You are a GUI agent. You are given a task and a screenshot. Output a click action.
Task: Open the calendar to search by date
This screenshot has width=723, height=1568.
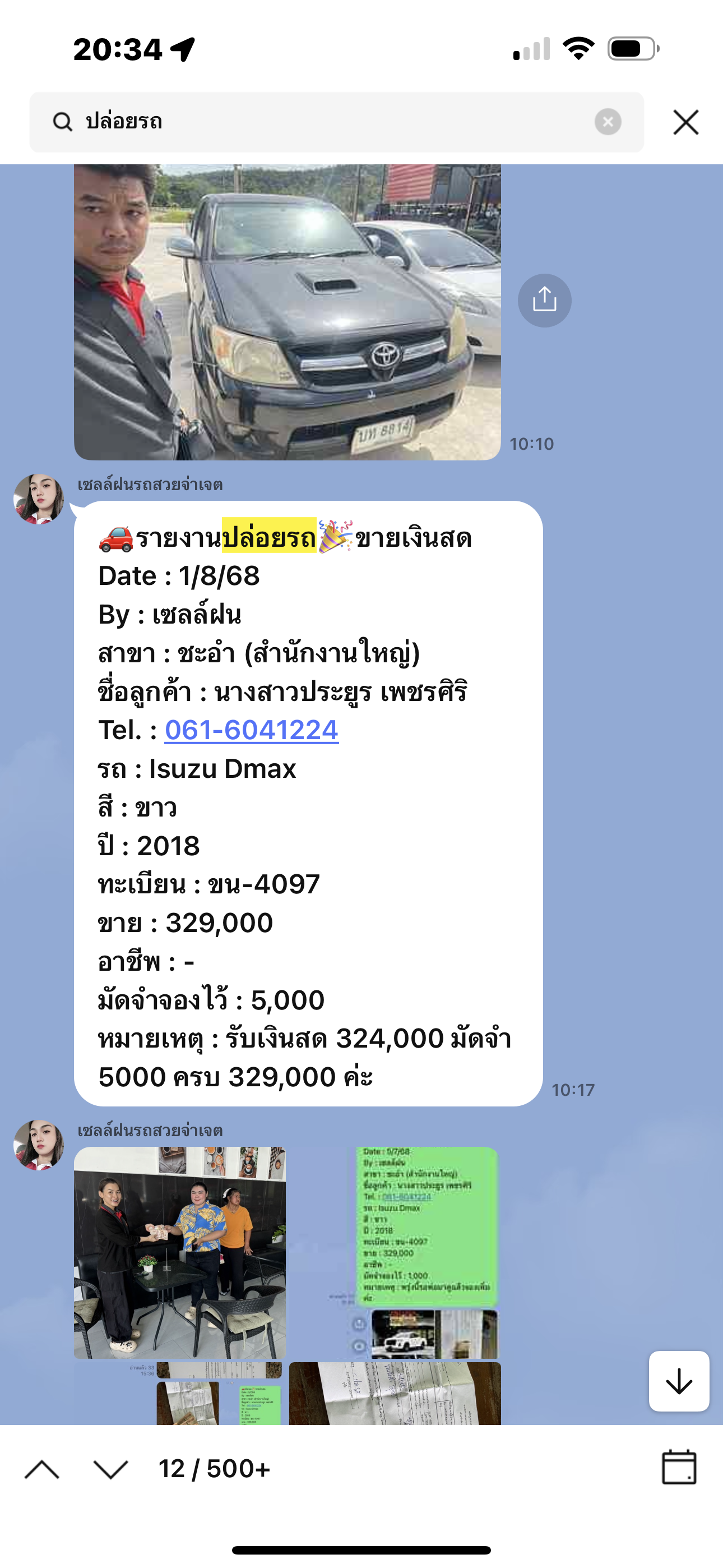pos(679,1468)
